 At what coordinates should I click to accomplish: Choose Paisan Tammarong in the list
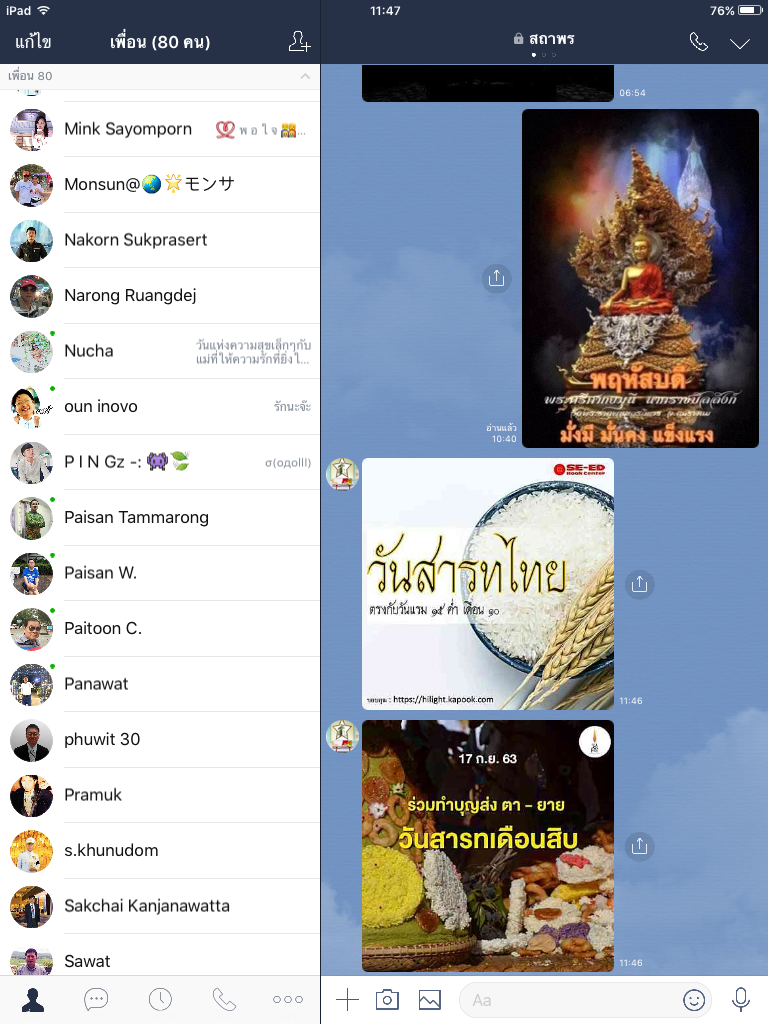pos(136,517)
